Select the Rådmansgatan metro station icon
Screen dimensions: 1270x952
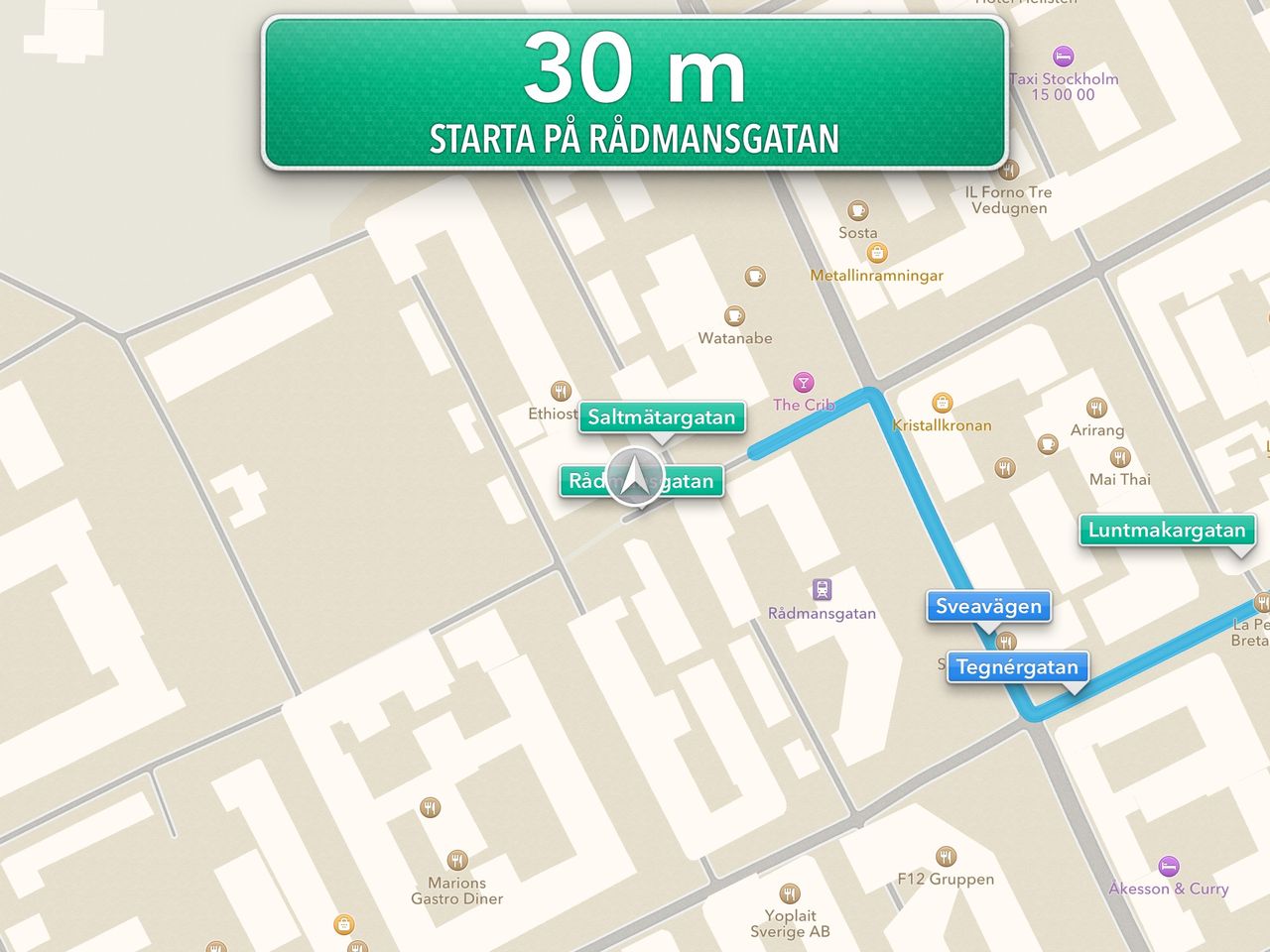click(x=822, y=590)
